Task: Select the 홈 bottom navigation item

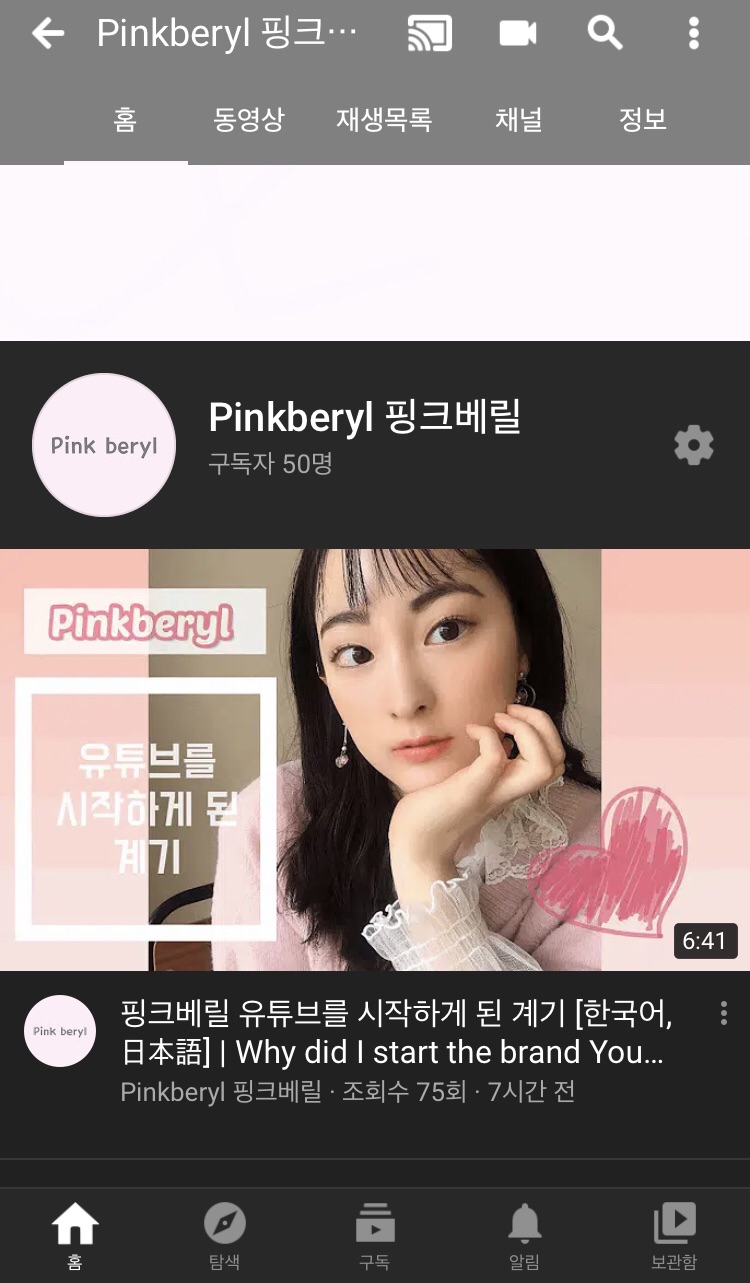Action: (x=75, y=1236)
